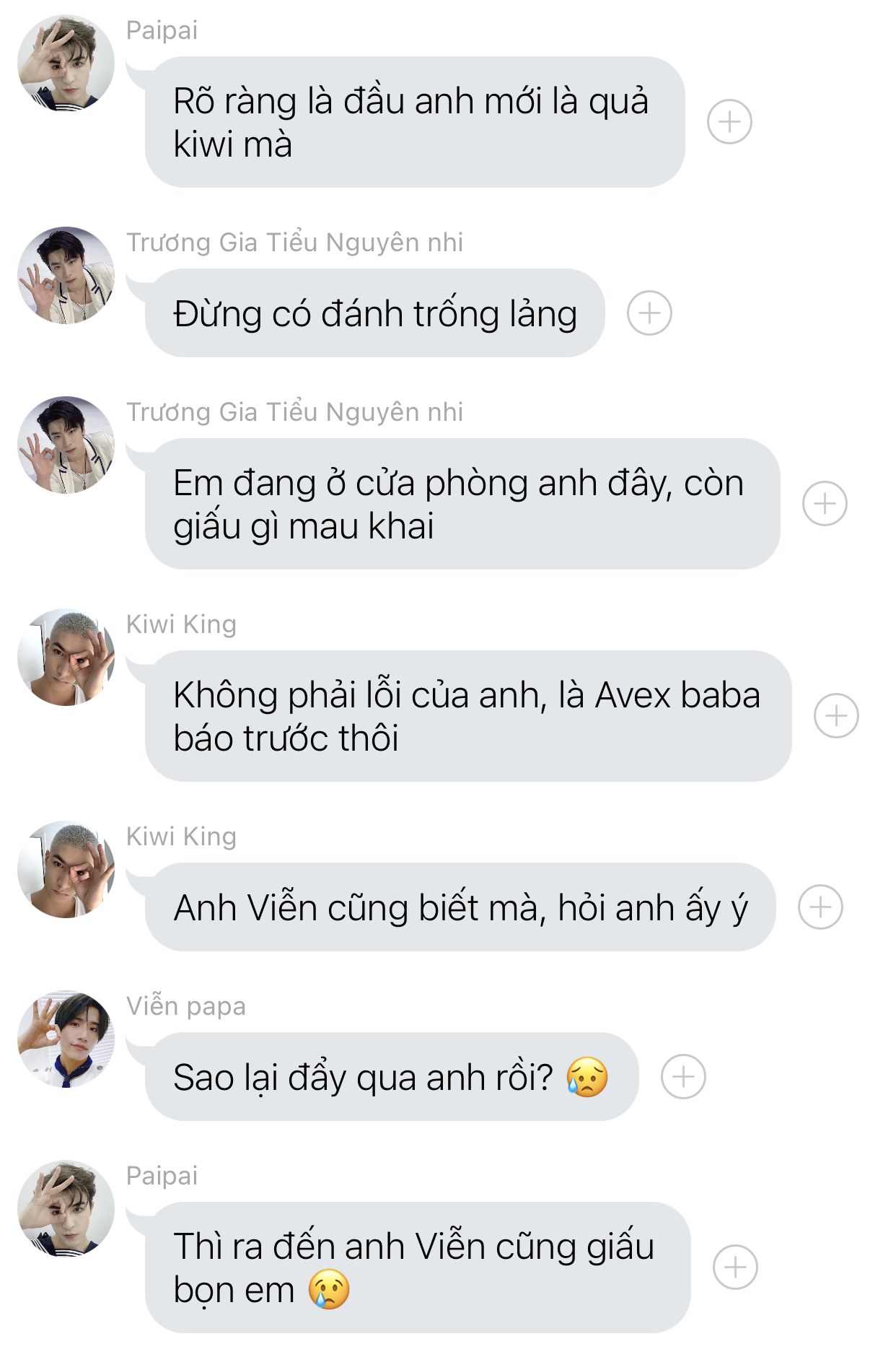The image size is (896, 1370).
Task: Tap plus icon beside "Thì ra đến anh Viễn" message
Action: click(x=735, y=1267)
